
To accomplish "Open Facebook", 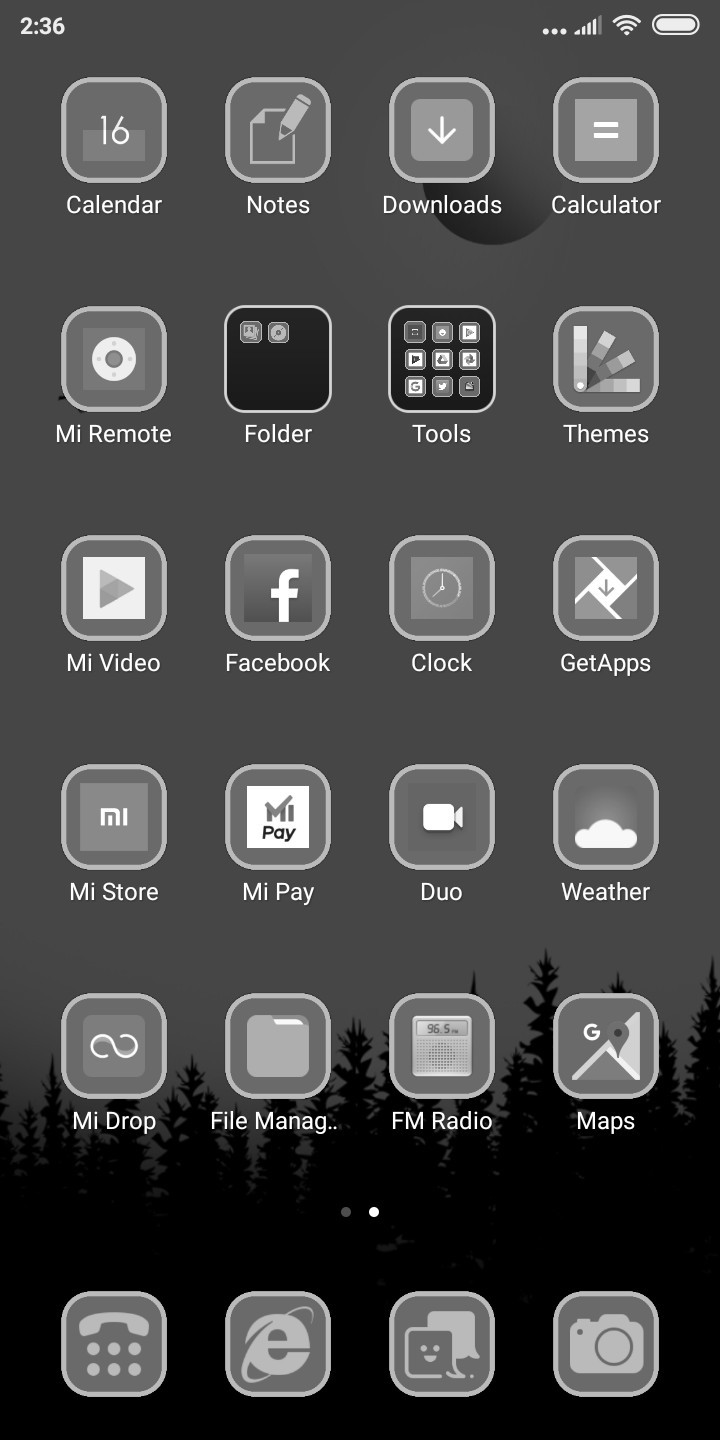I will (278, 588).
